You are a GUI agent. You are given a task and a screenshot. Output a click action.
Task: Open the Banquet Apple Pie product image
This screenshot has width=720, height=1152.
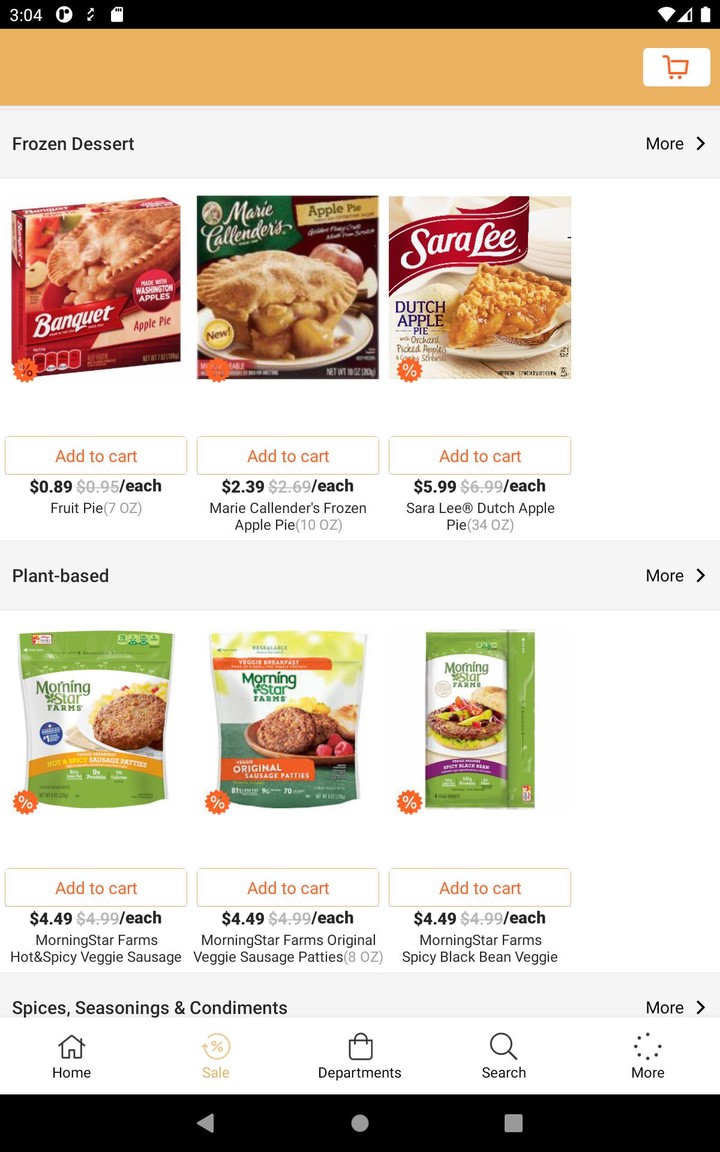tap(96, 288)
